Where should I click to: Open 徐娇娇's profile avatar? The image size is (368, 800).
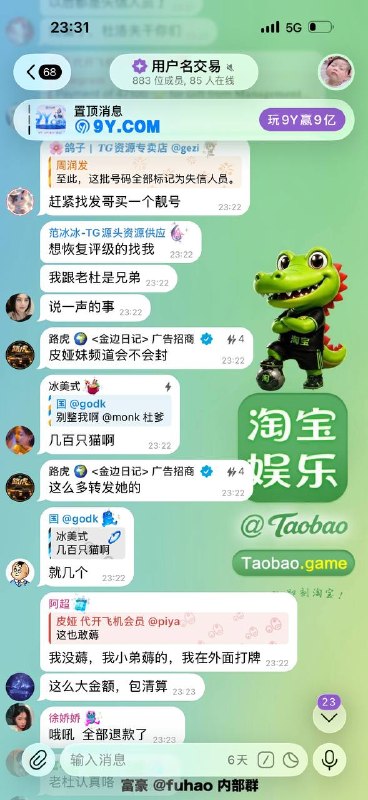[20, 717]
